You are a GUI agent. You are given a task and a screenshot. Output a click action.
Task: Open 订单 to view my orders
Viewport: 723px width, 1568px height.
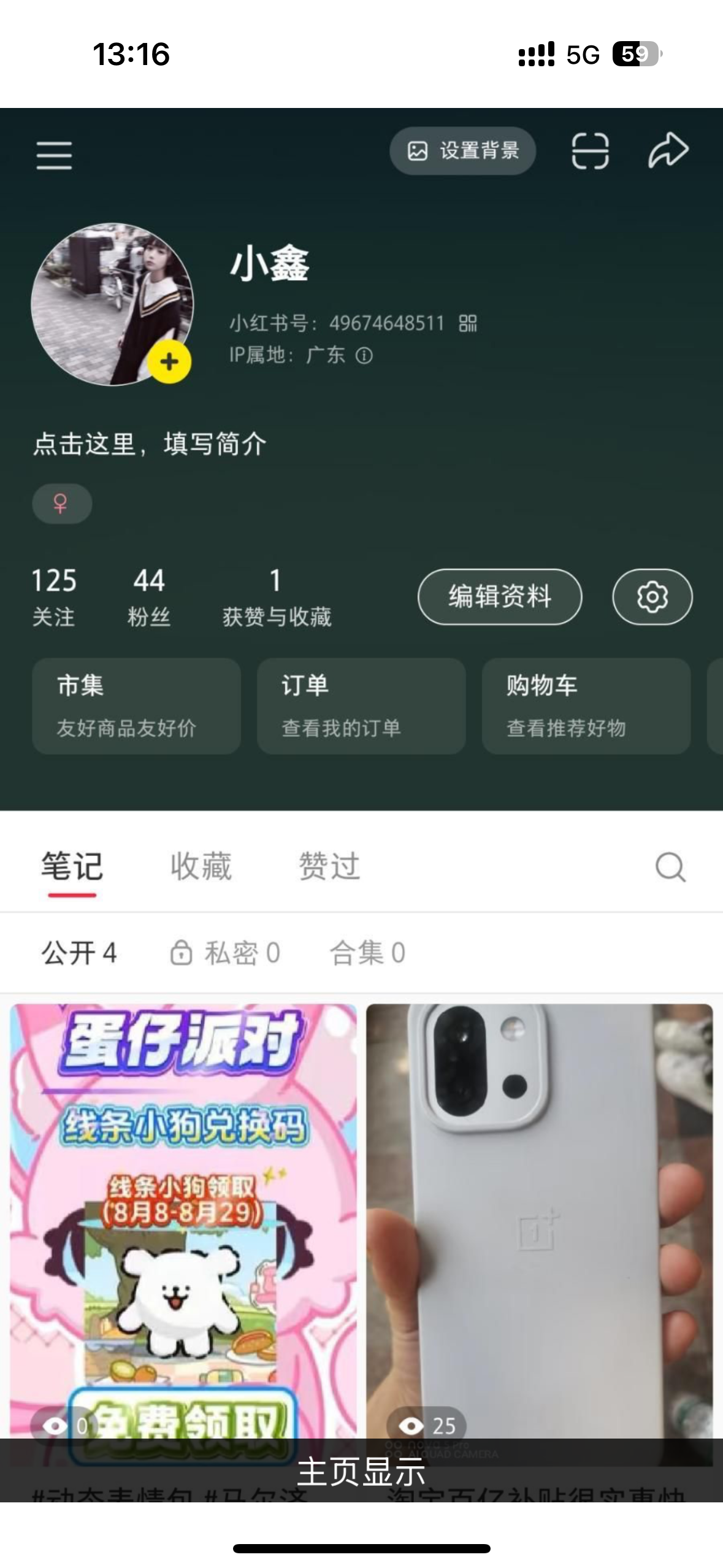tap(361, 705)
